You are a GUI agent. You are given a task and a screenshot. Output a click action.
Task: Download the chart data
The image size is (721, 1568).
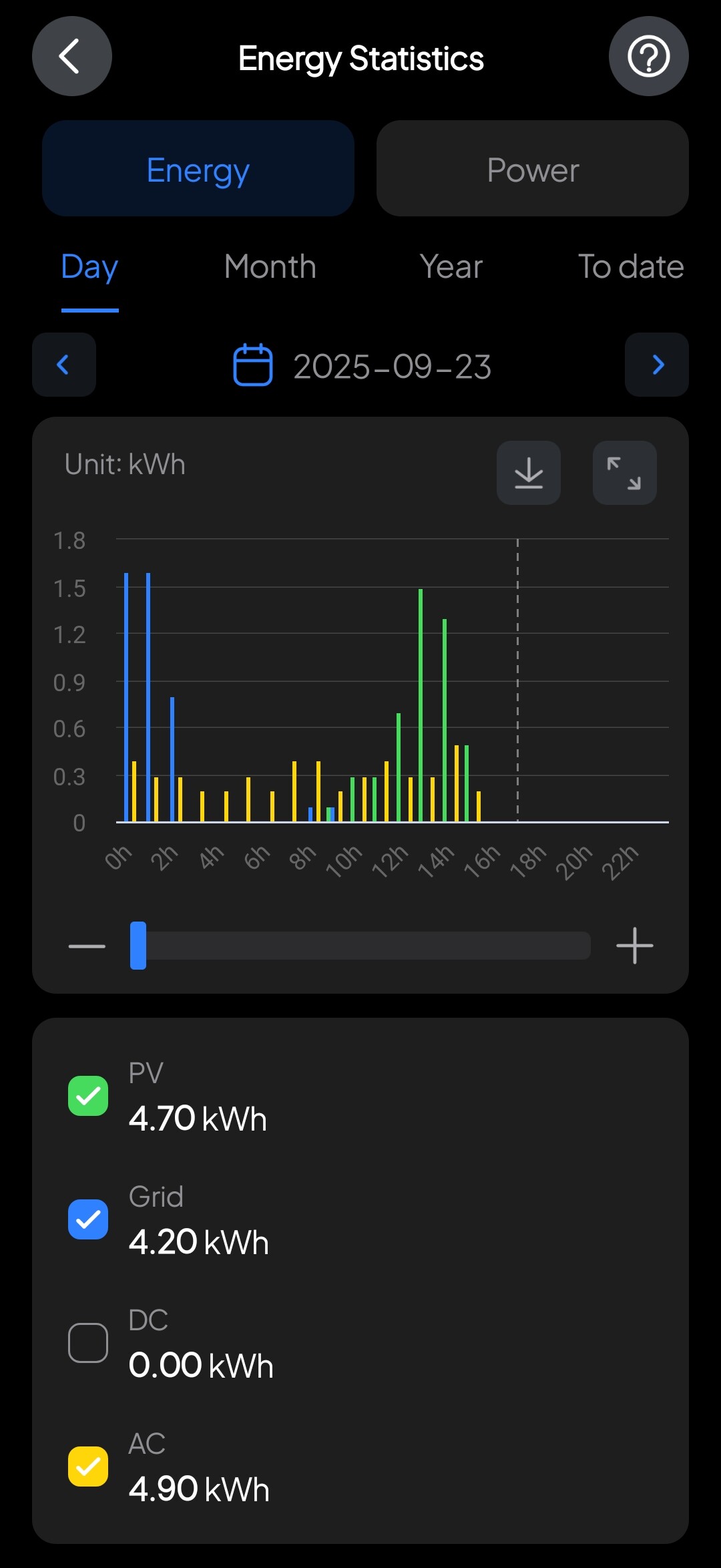pyautogui.click(x=528, y=473)
